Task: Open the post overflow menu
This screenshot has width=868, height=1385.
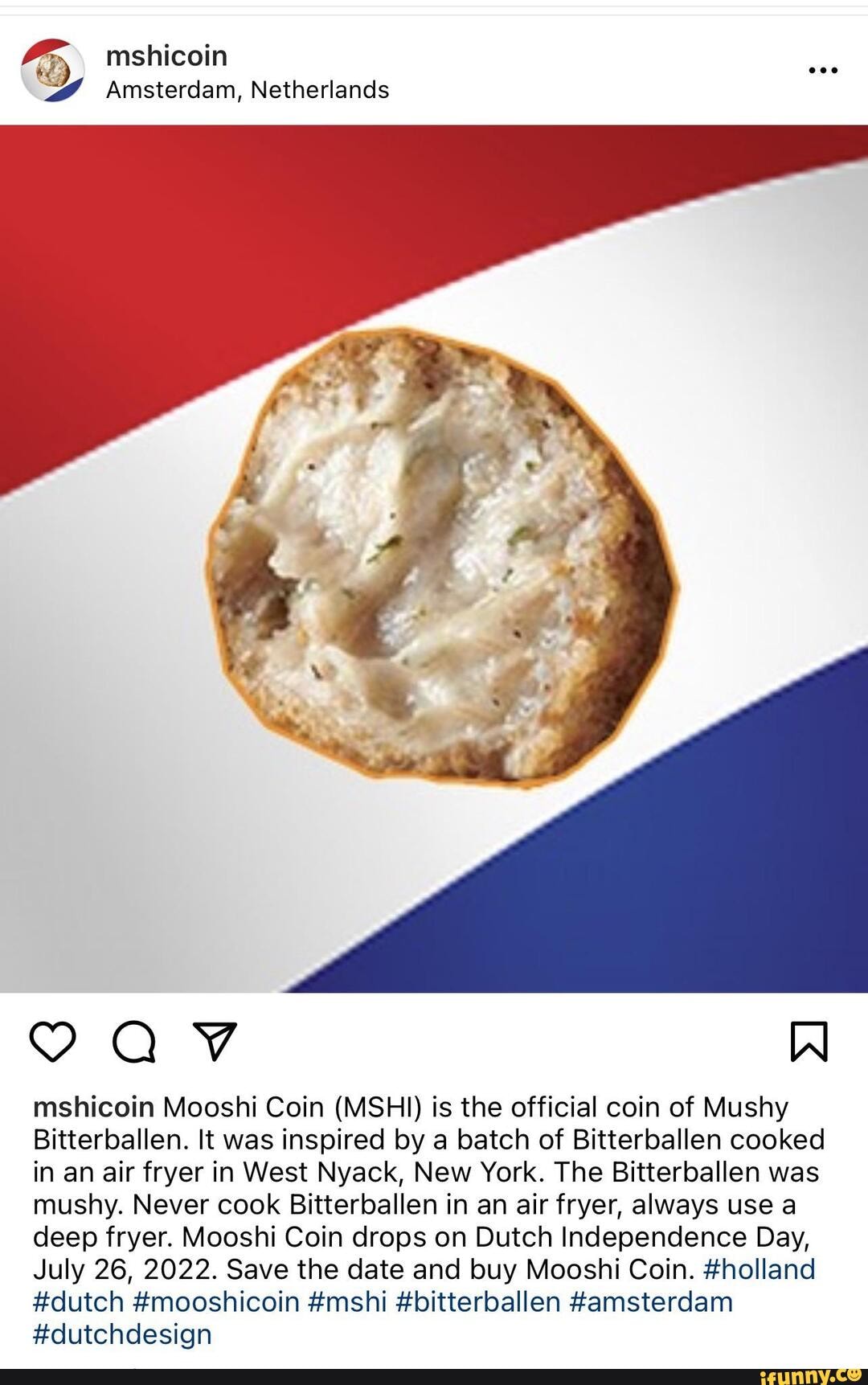Action: [x=823, y=71]
